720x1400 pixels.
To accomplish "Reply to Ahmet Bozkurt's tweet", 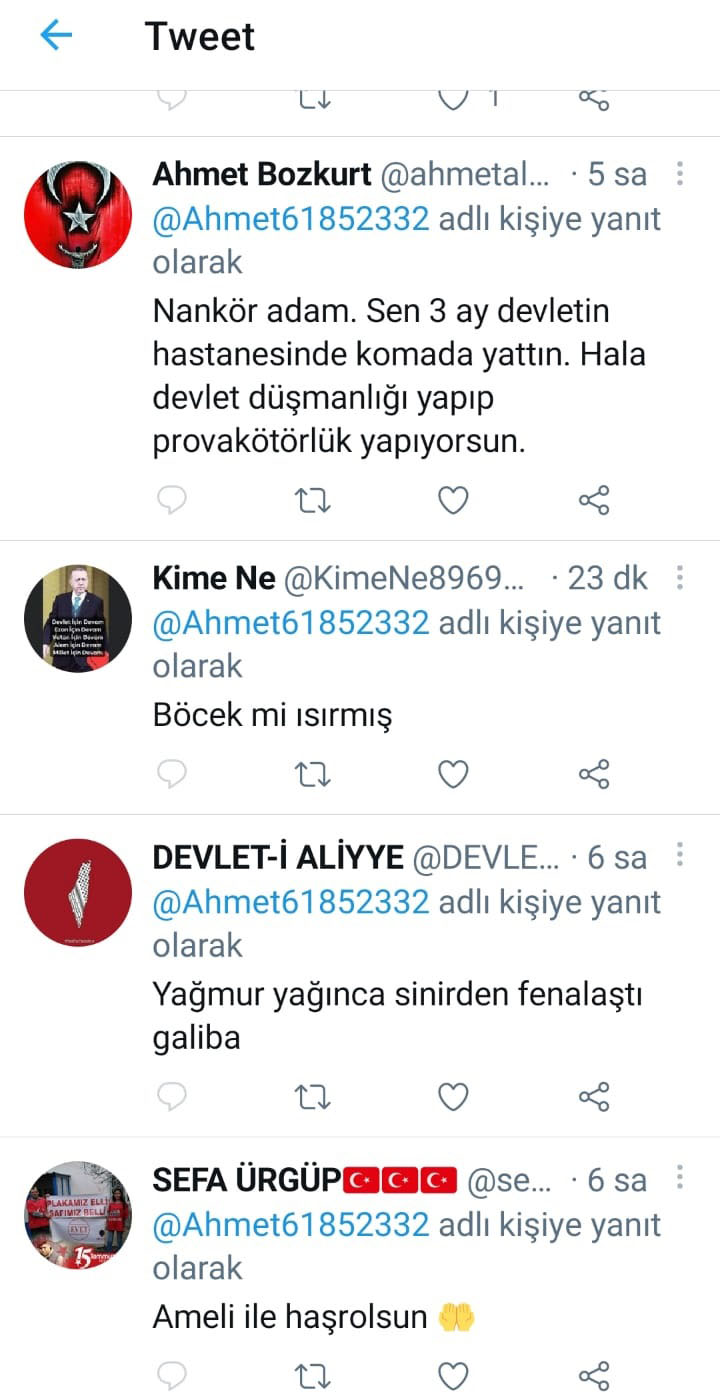I will (173, 499).
